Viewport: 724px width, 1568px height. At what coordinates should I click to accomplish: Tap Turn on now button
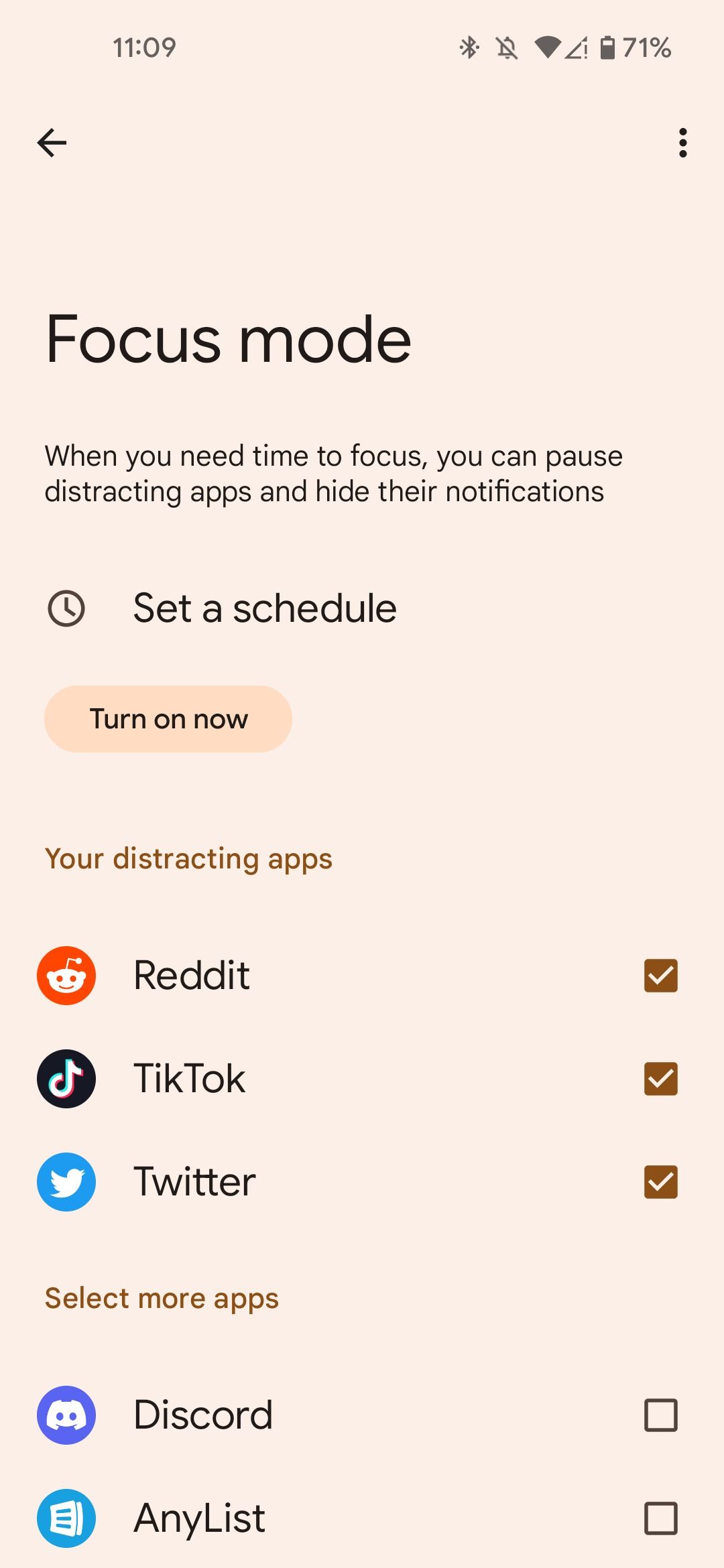click(168, 719)
